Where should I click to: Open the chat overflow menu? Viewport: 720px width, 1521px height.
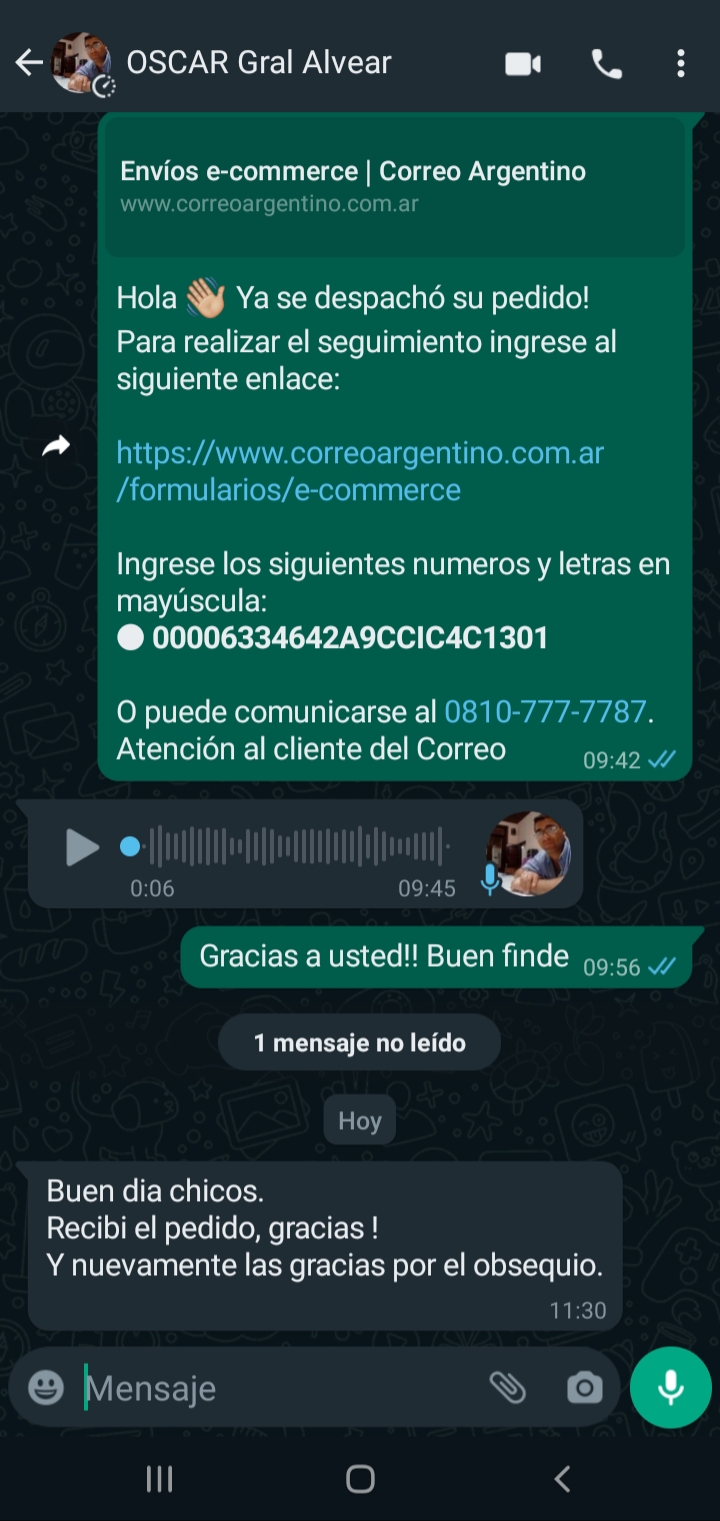point(680,64)
